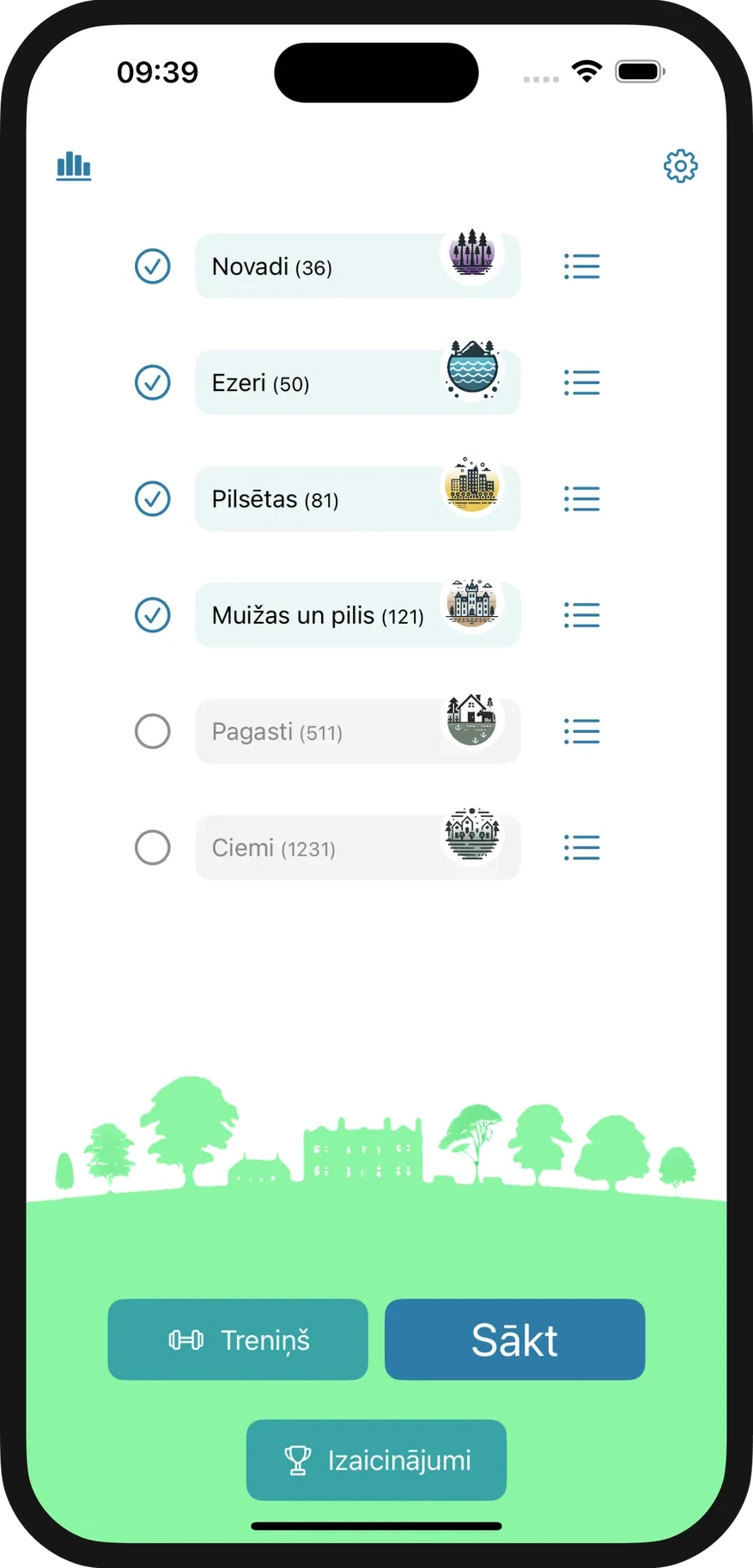Open the settings gear
Screen dimensions: 753x1568
(x=680, y=166)
